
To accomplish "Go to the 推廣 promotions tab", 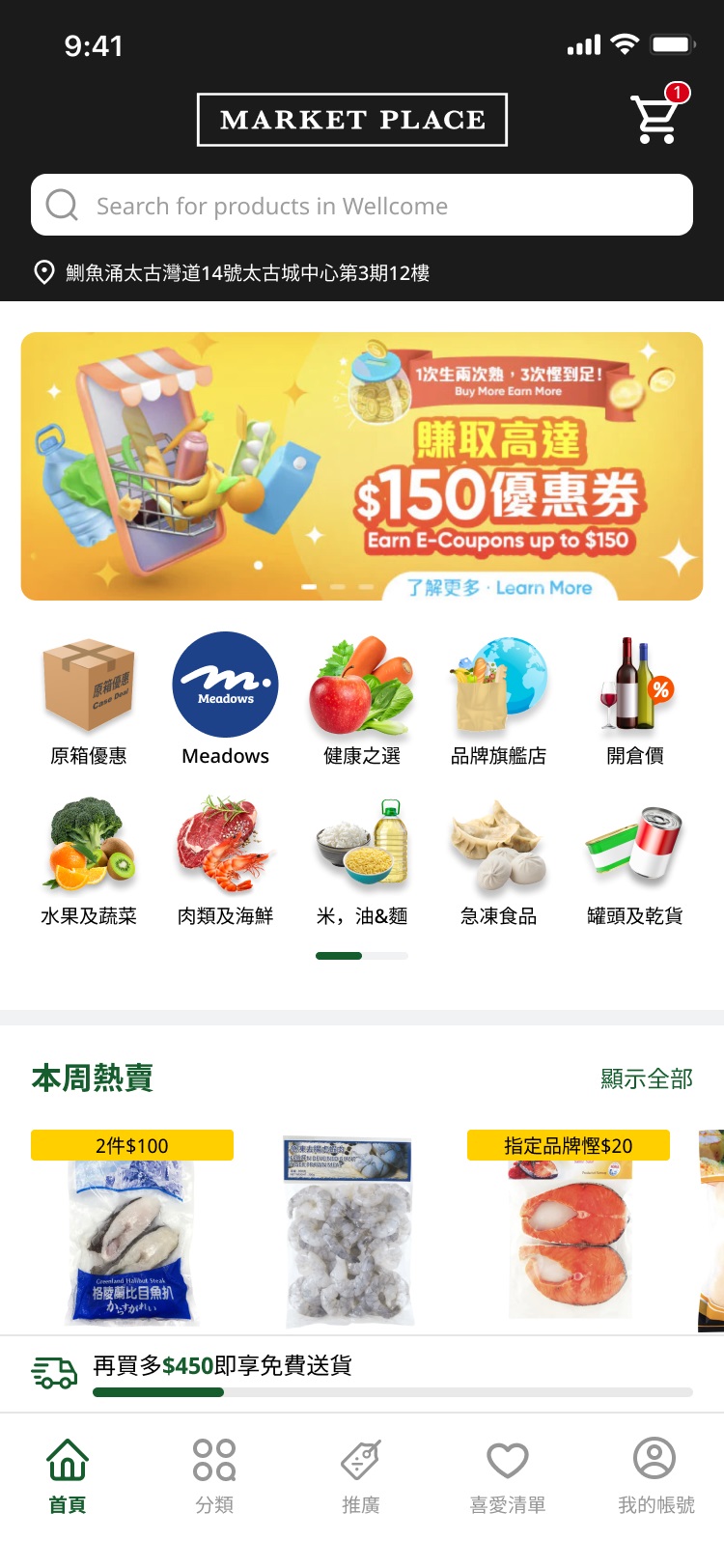I will point(361,1476).
